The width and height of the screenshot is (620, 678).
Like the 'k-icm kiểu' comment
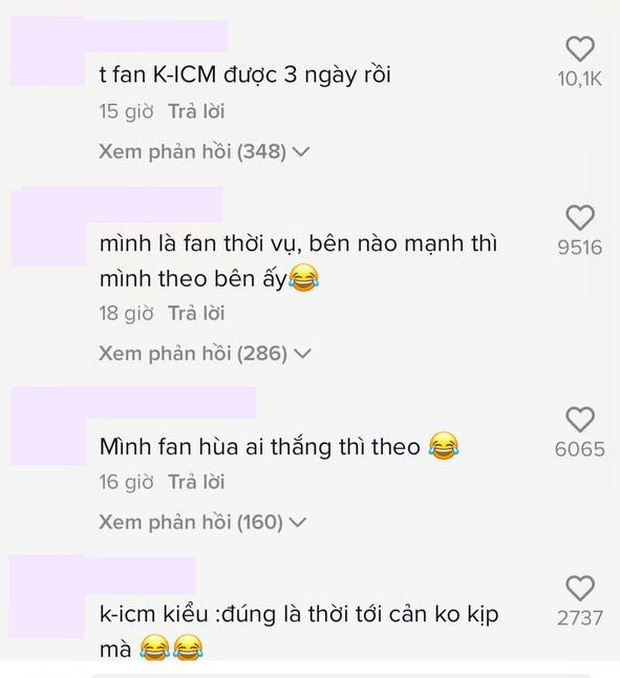pos(580,588)
